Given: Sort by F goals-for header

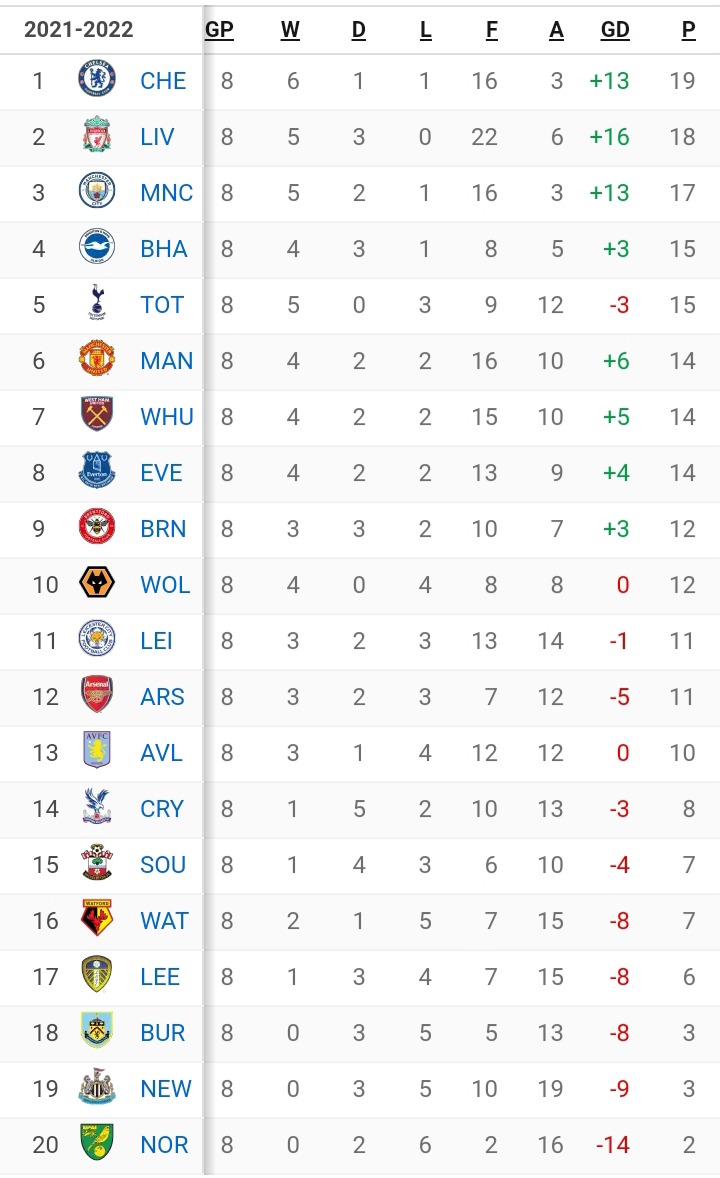Looking at the screenshot, I should coord(492,29).
